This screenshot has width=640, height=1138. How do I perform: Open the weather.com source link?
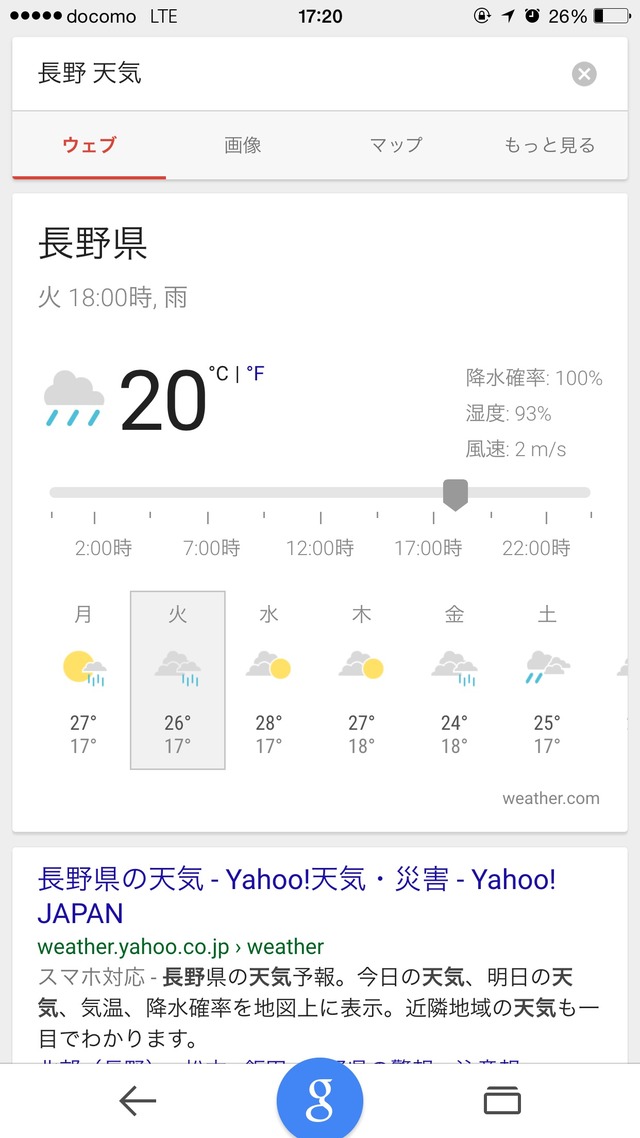[x=551, y=798]
